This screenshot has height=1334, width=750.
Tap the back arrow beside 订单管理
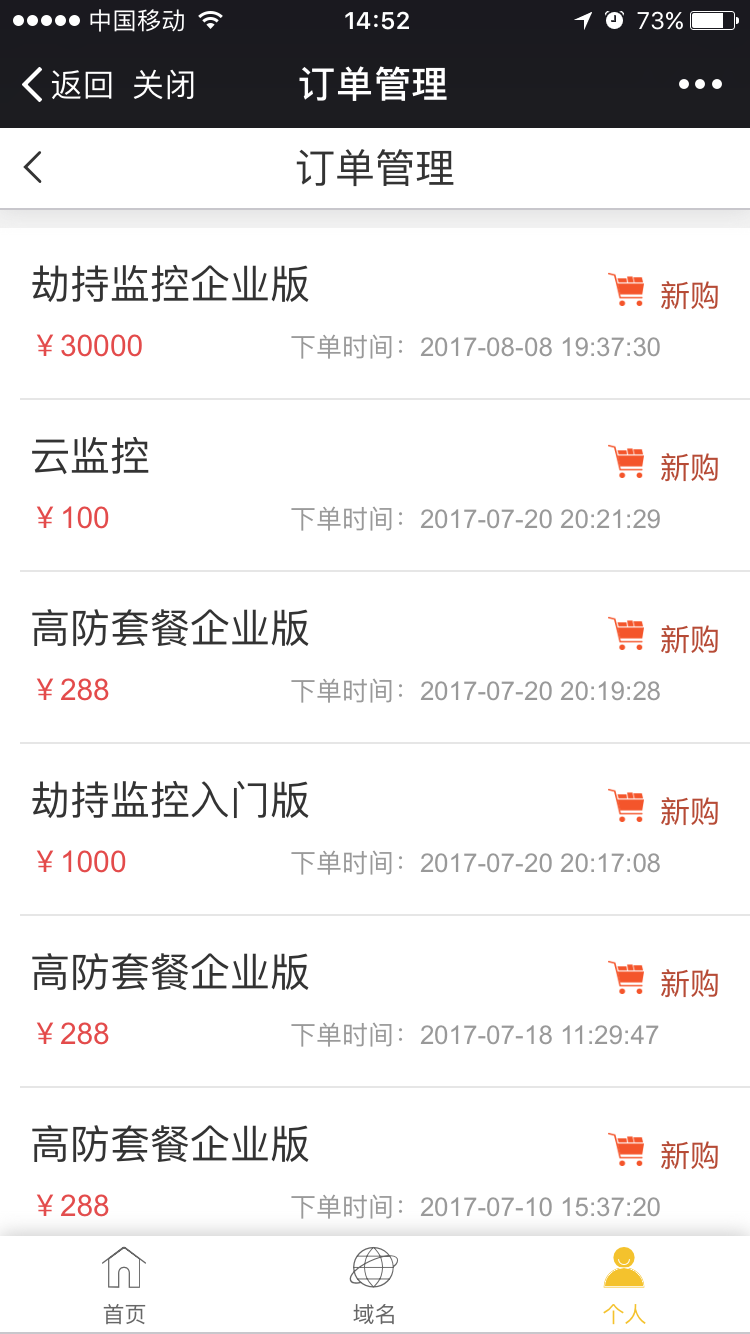pos(34,167)
